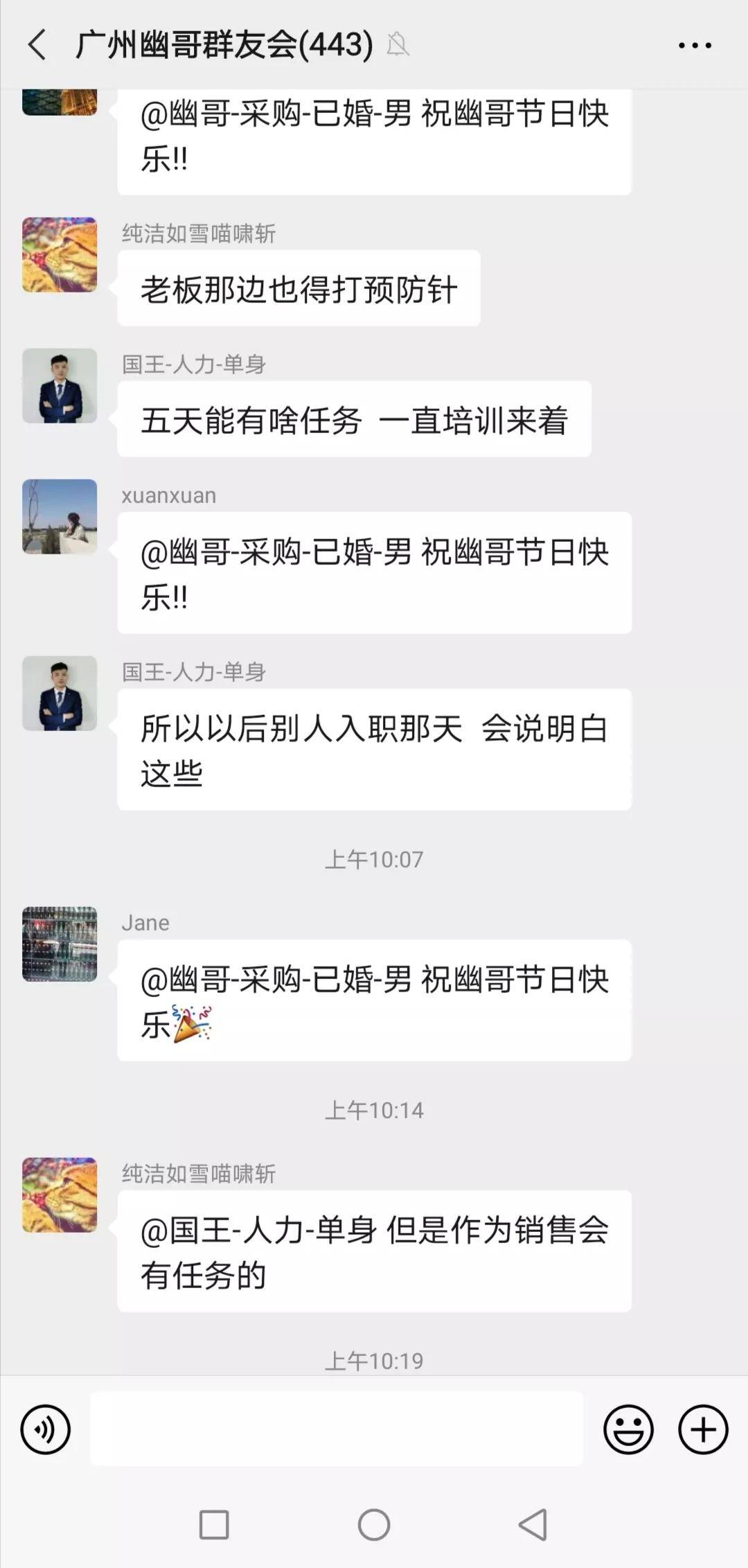748x1568 pixels.
Task: Open the emoji sticker panel
Action: [628, 1429]
